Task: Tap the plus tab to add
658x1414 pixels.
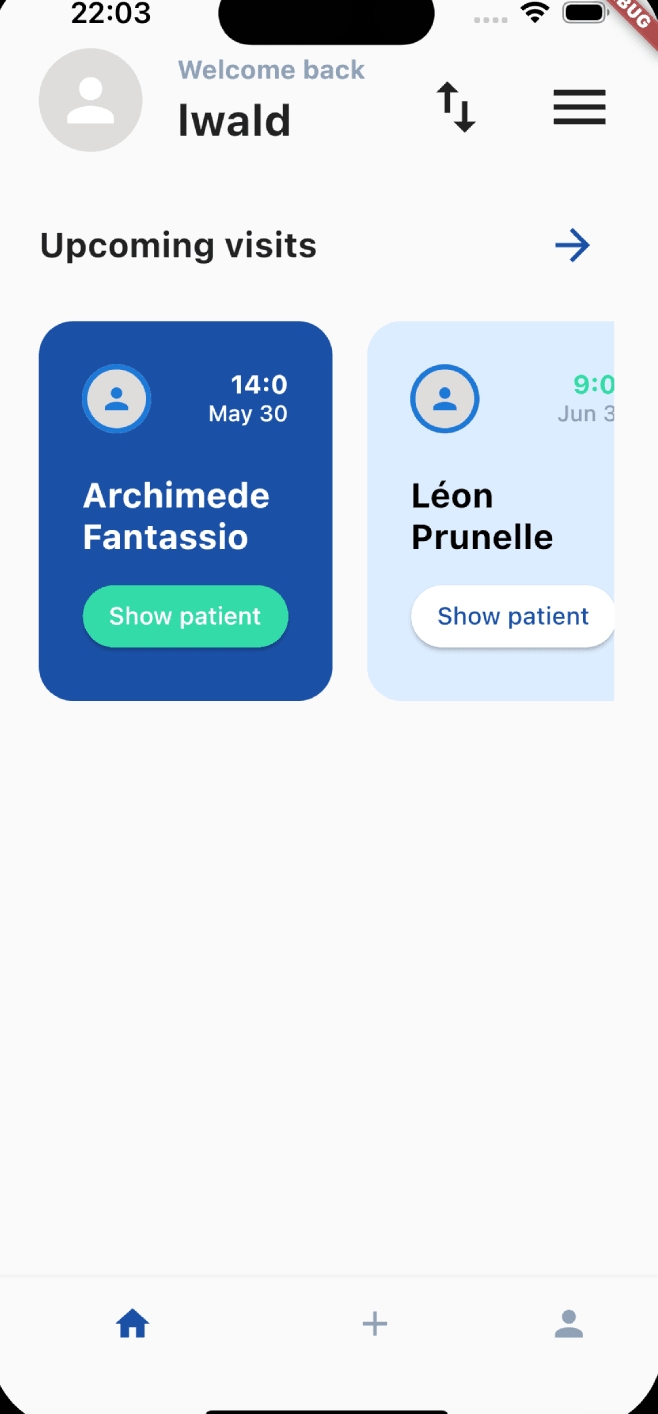Action: point(374,1325)
